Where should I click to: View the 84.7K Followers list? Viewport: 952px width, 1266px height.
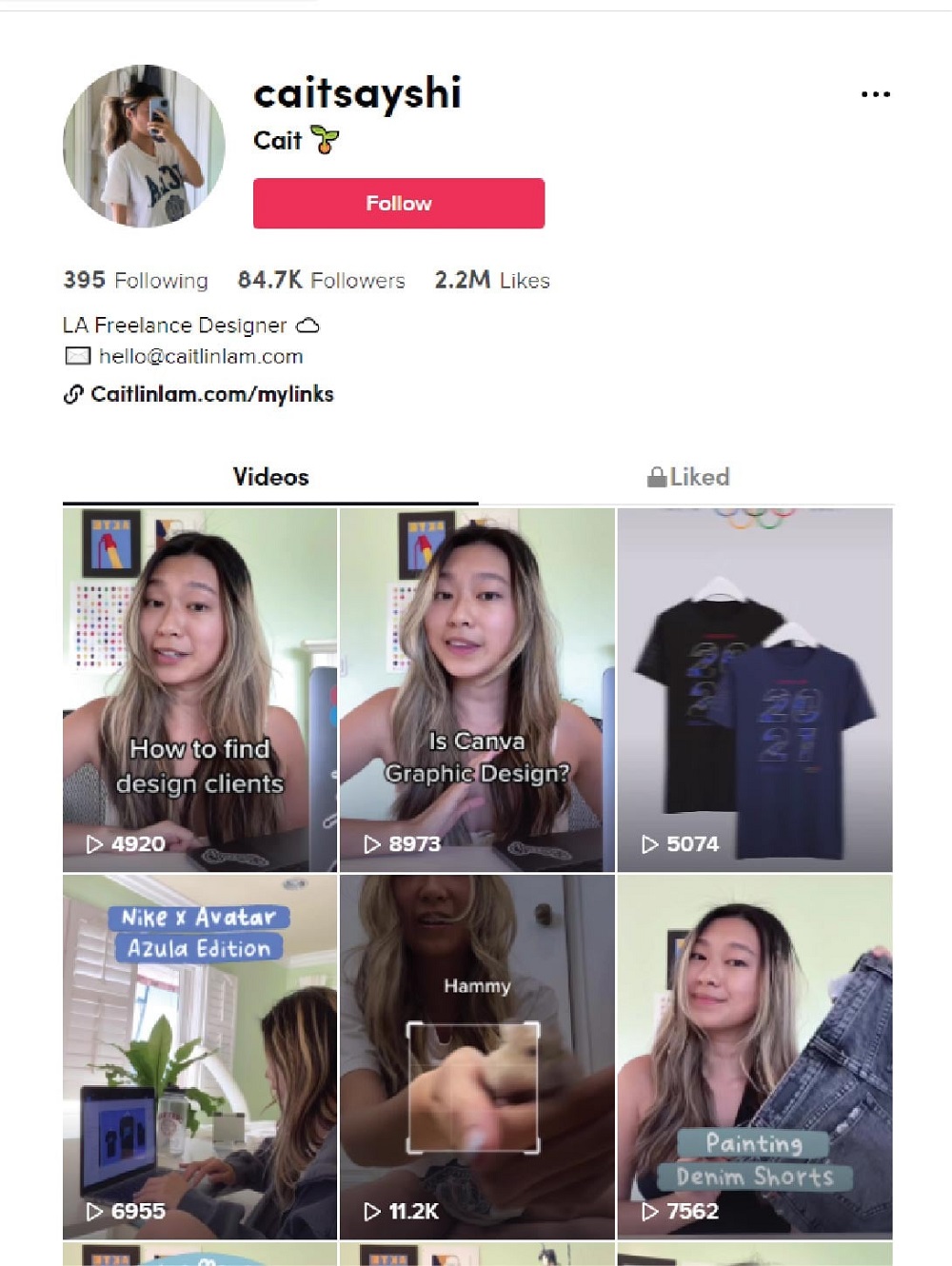click(x=321, y=280)
